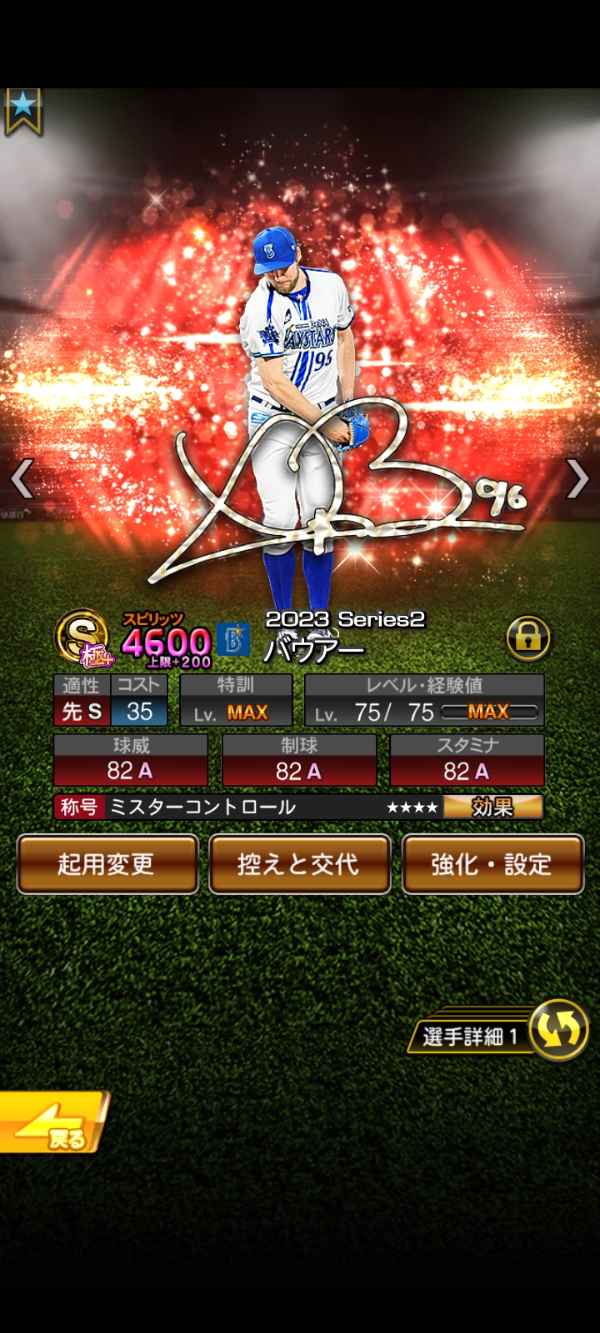Tap the 控えと交代 button
Image resolution: width=600 pixels, height=1333 pixels.
(300, 864)
